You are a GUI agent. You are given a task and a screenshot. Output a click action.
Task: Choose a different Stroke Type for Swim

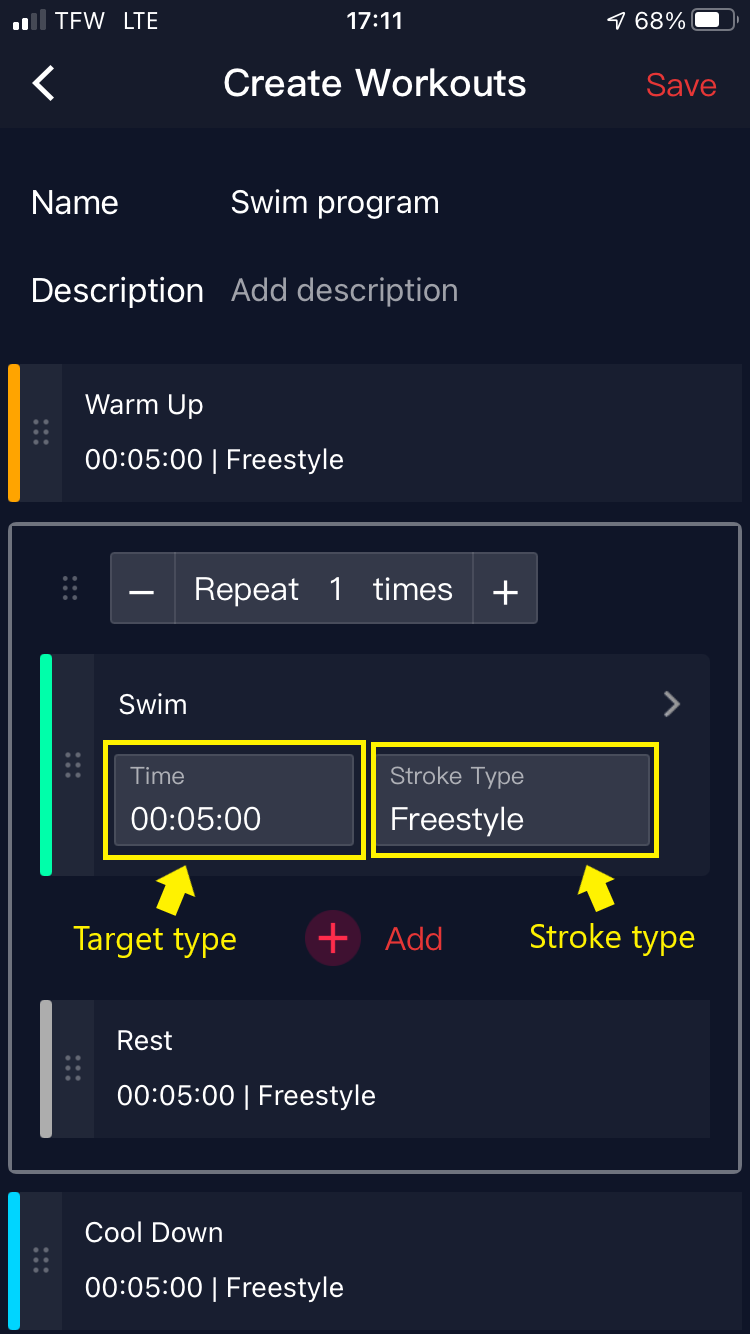(x=514, y=800)
